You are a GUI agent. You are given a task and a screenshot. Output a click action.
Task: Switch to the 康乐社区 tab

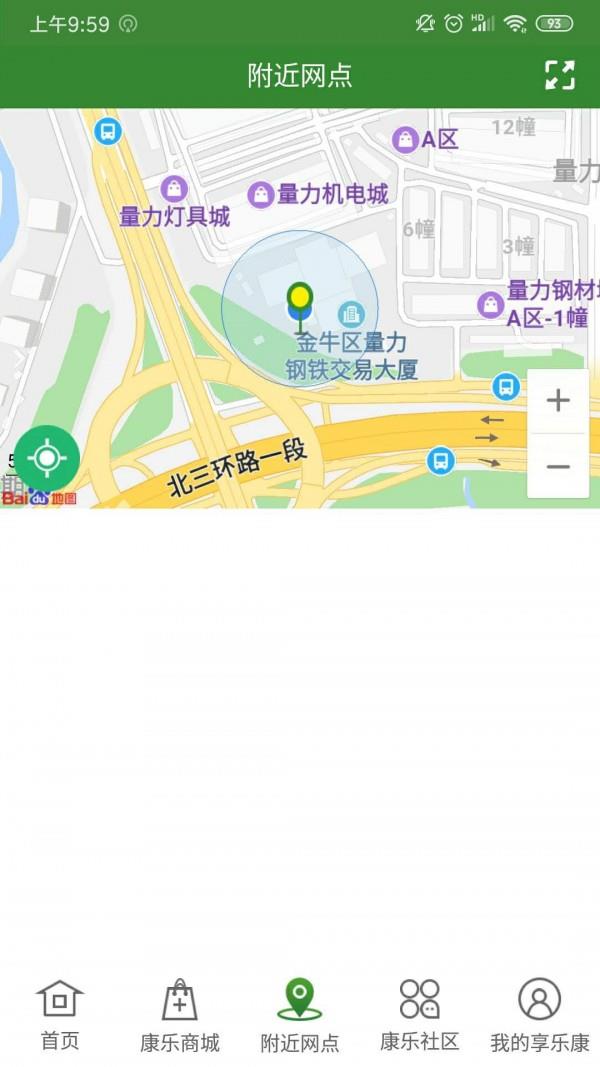[419, 1015]
